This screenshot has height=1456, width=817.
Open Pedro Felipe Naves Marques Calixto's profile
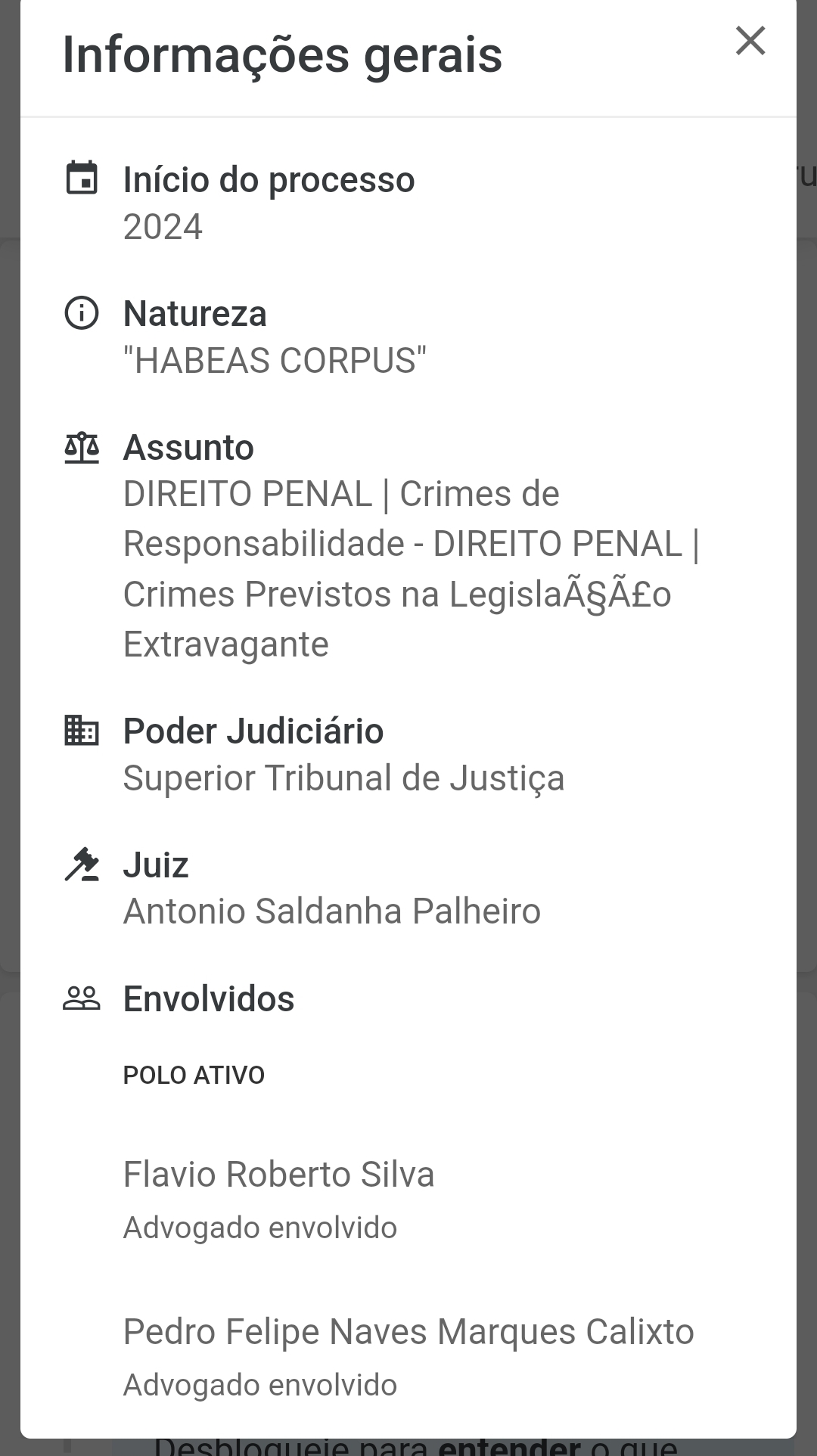coord(408,1332)
